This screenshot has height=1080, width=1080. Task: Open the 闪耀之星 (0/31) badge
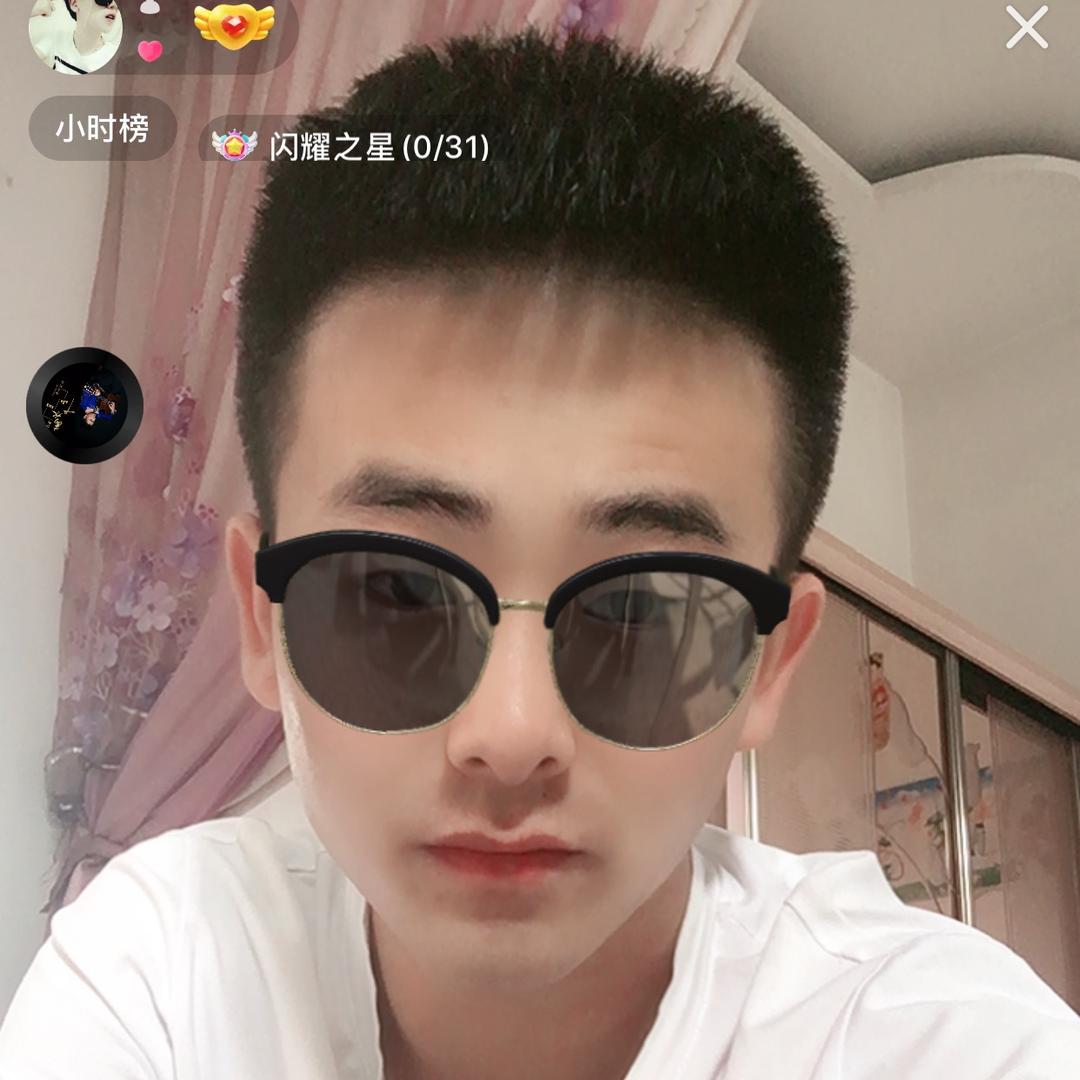(x=352, y=147)
